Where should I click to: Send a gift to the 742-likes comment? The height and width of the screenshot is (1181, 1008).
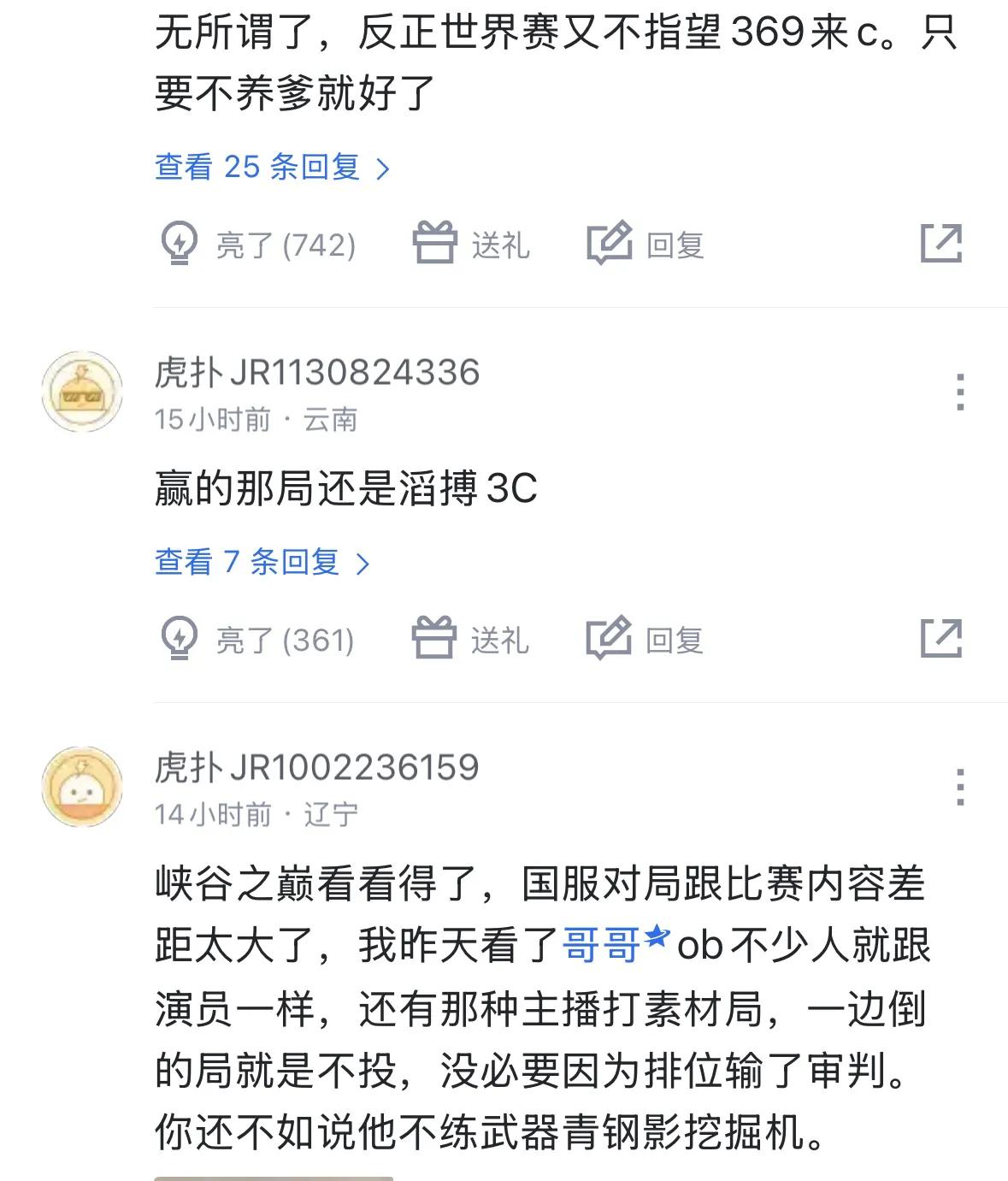(471, 245)
